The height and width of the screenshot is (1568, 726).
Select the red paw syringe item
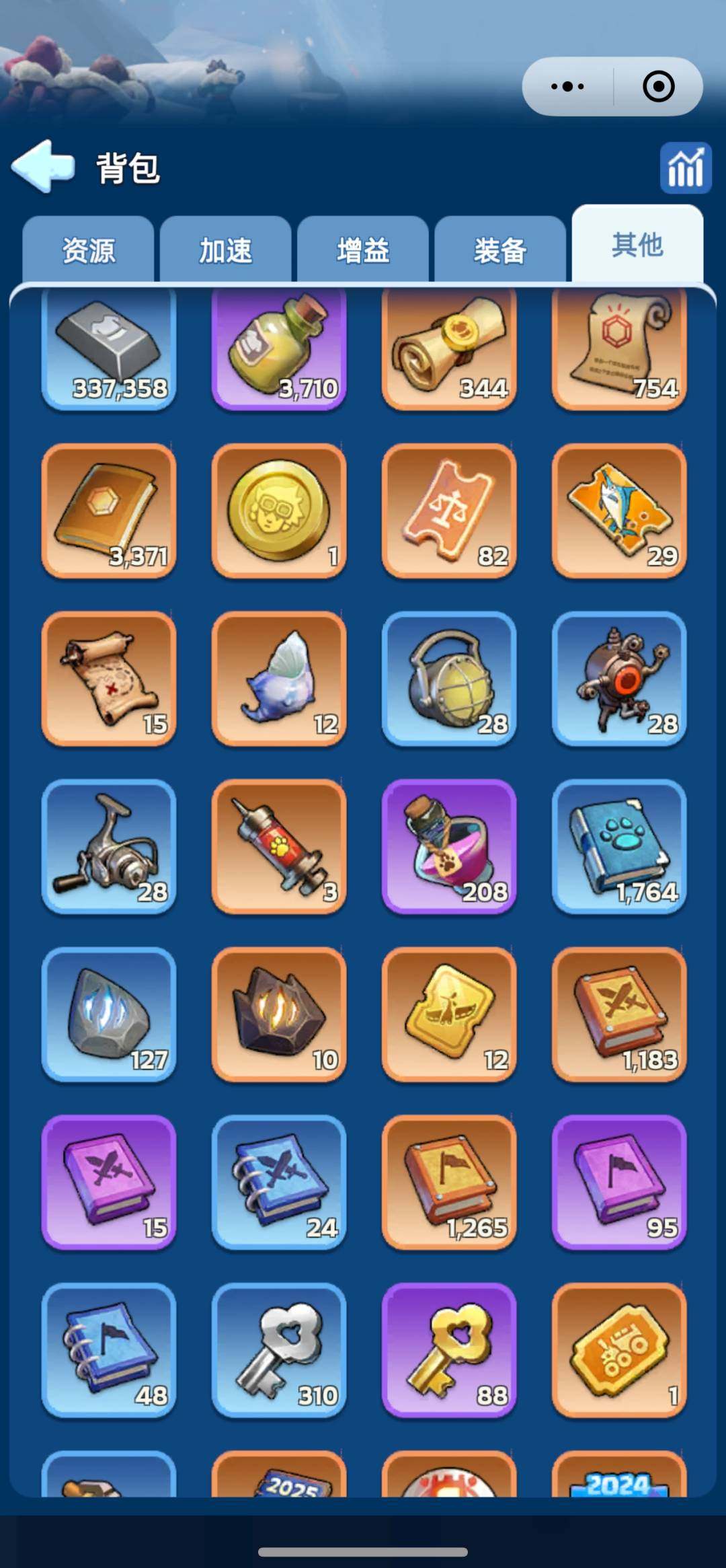pyautogui.click(x=279, y=846)
